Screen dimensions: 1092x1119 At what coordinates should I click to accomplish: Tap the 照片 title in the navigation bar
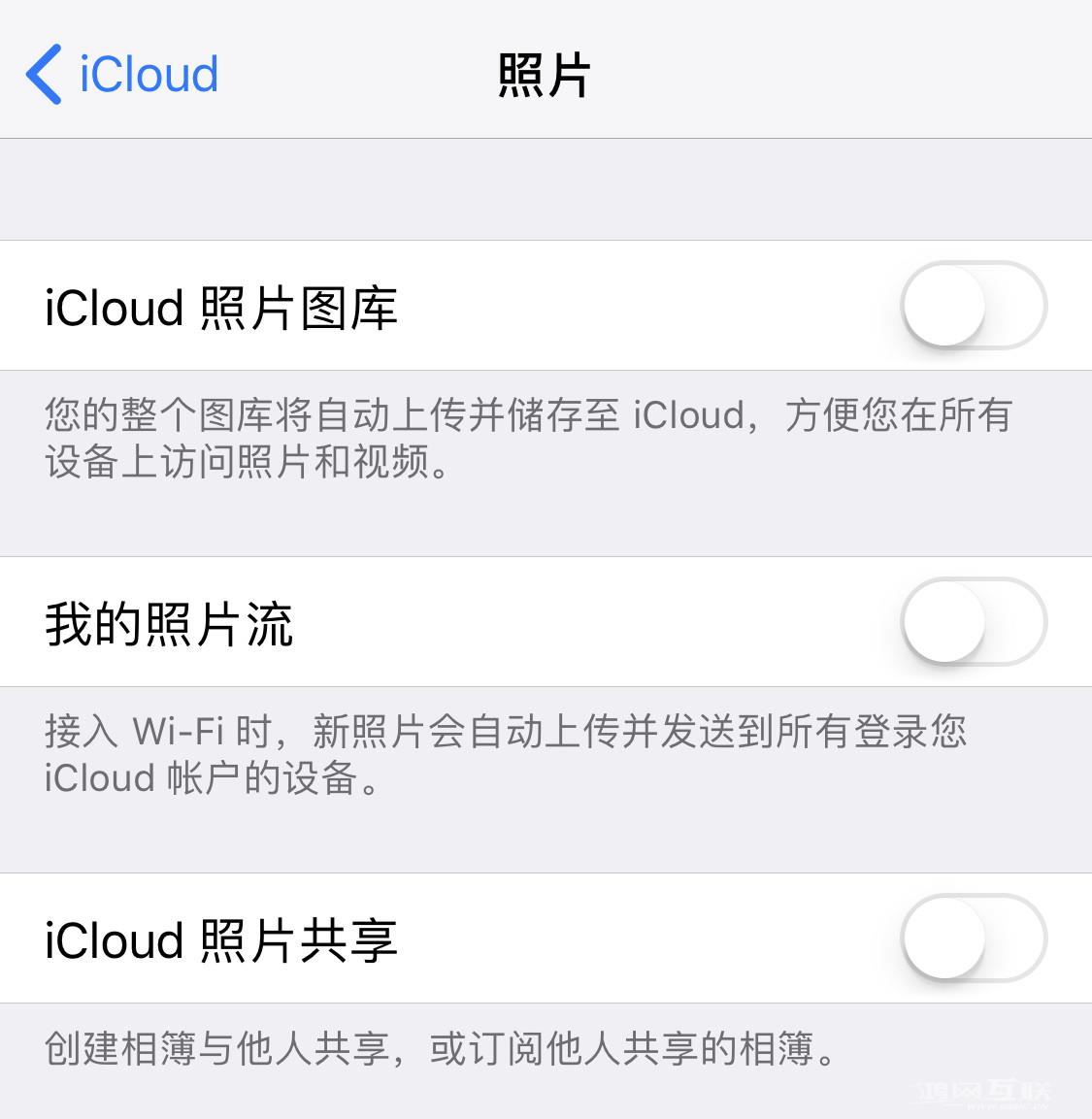pos(546,74)
